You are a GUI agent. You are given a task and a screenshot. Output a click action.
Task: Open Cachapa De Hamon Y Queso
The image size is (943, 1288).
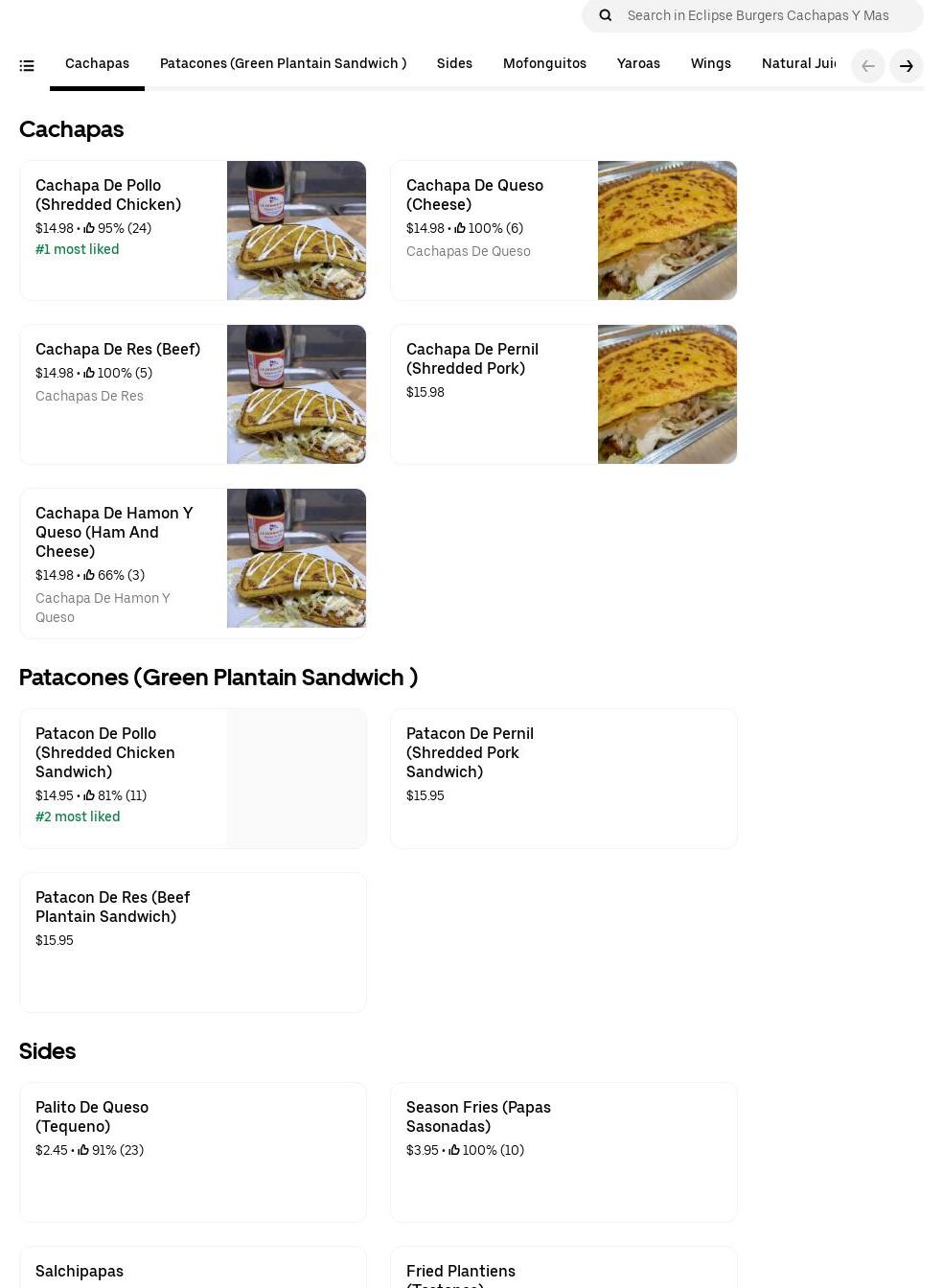click(193, 563)
